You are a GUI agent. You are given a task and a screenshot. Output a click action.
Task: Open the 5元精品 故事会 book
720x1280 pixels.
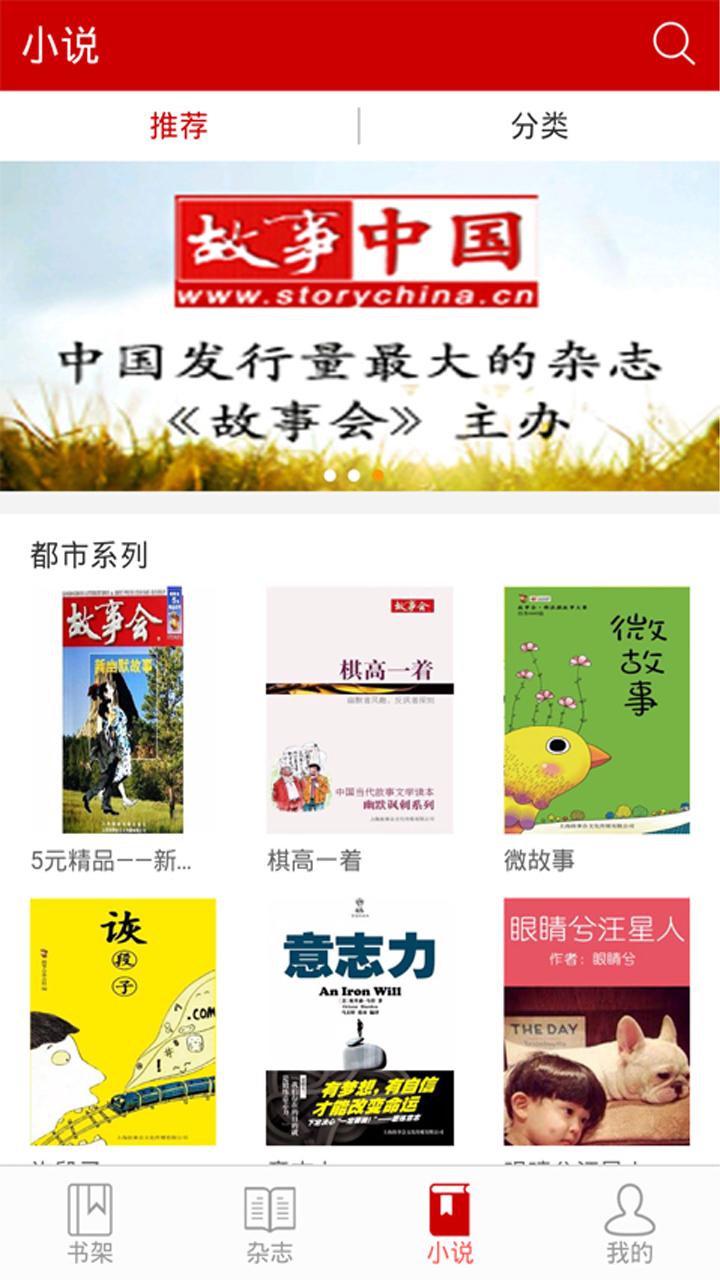tap(122, 710)
